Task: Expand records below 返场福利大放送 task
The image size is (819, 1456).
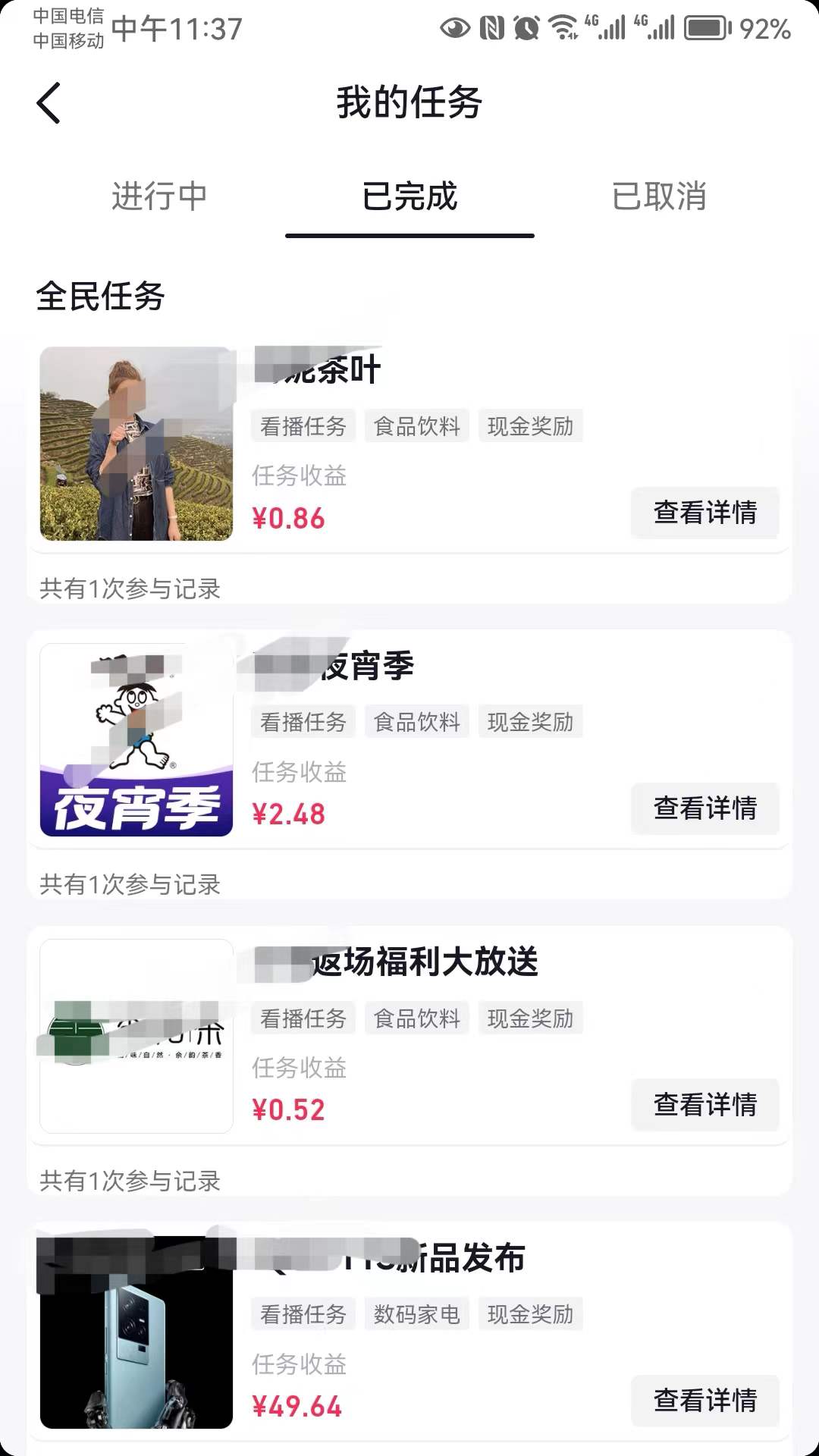Action: (130, 1181)
